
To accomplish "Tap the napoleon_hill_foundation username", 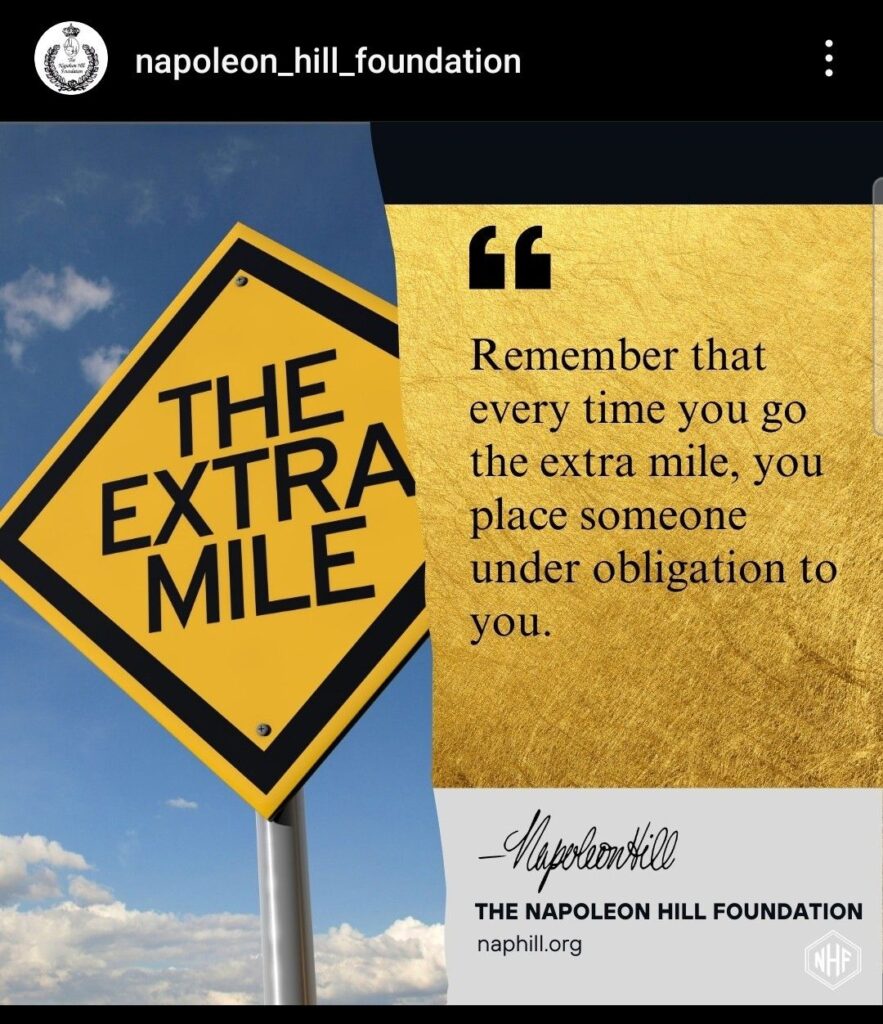I will (328, 62).
